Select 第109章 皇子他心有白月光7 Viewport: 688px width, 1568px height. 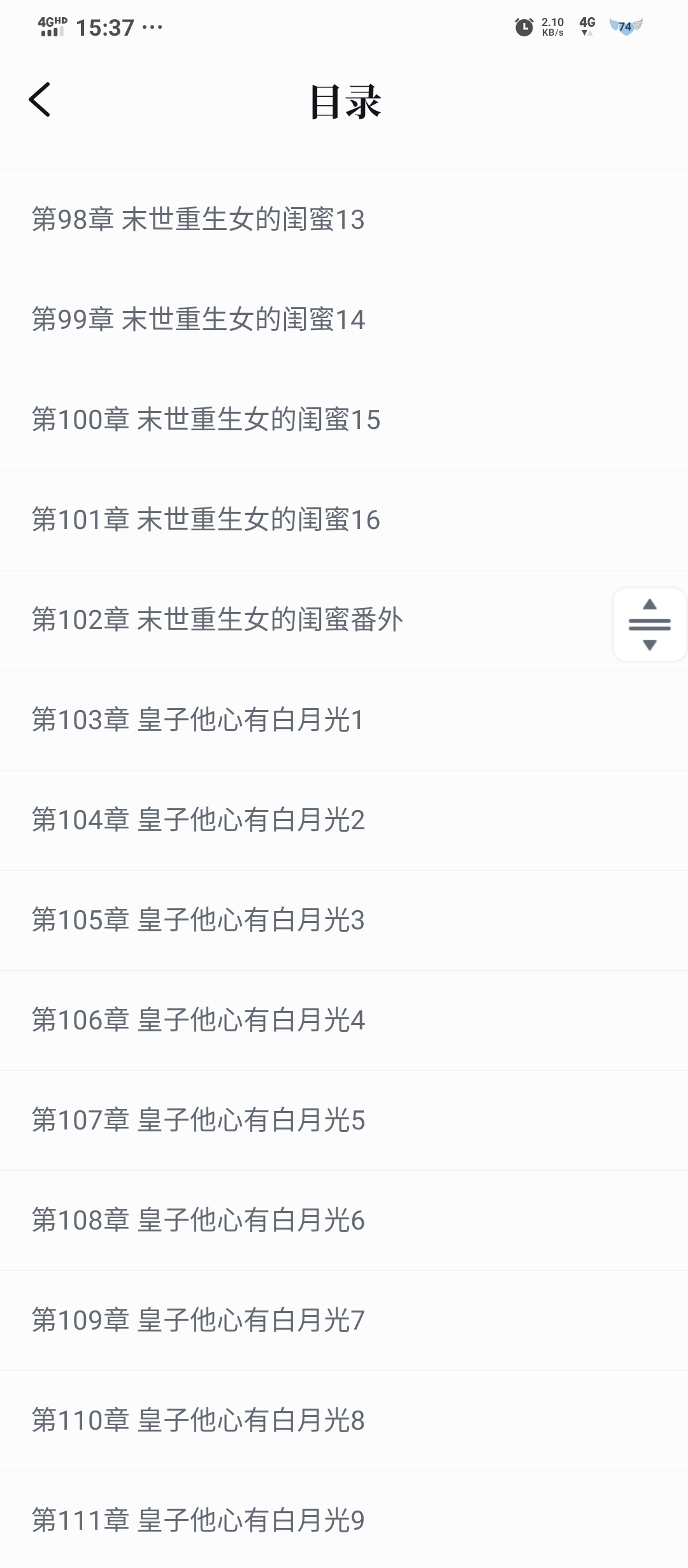point(199,1321)
